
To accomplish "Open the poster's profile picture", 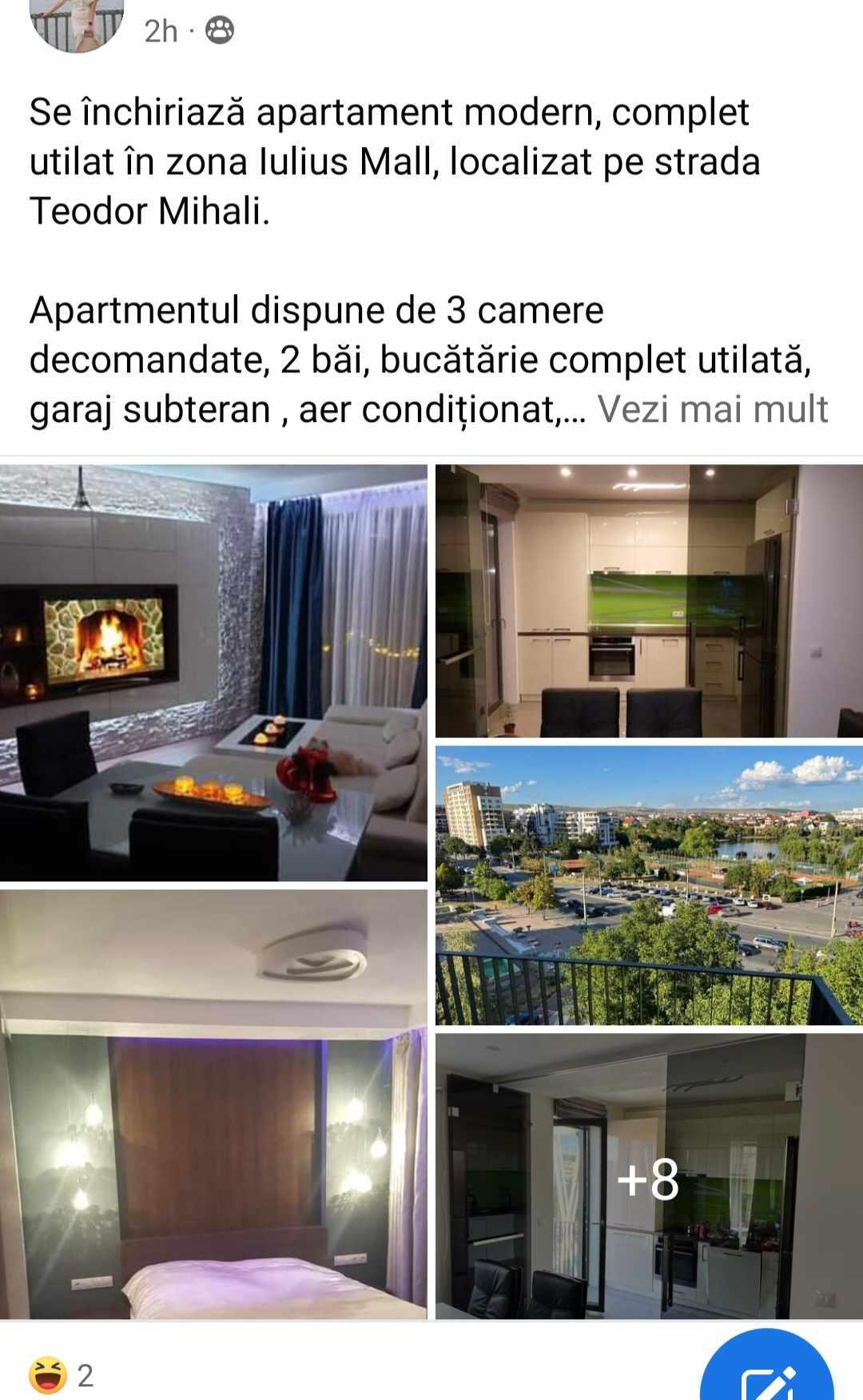I will (78, 24).
